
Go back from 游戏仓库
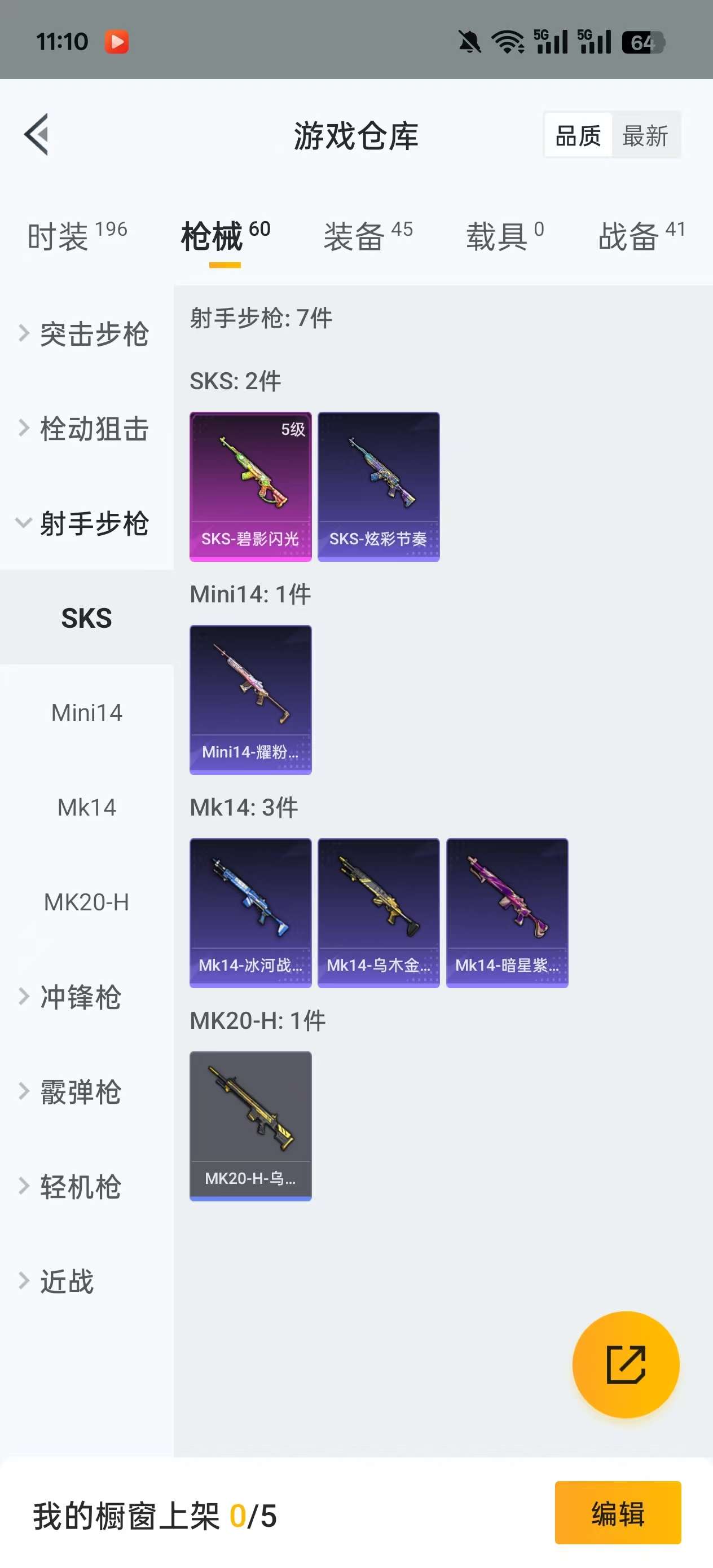pyautogui.click(x=37, y=135)
